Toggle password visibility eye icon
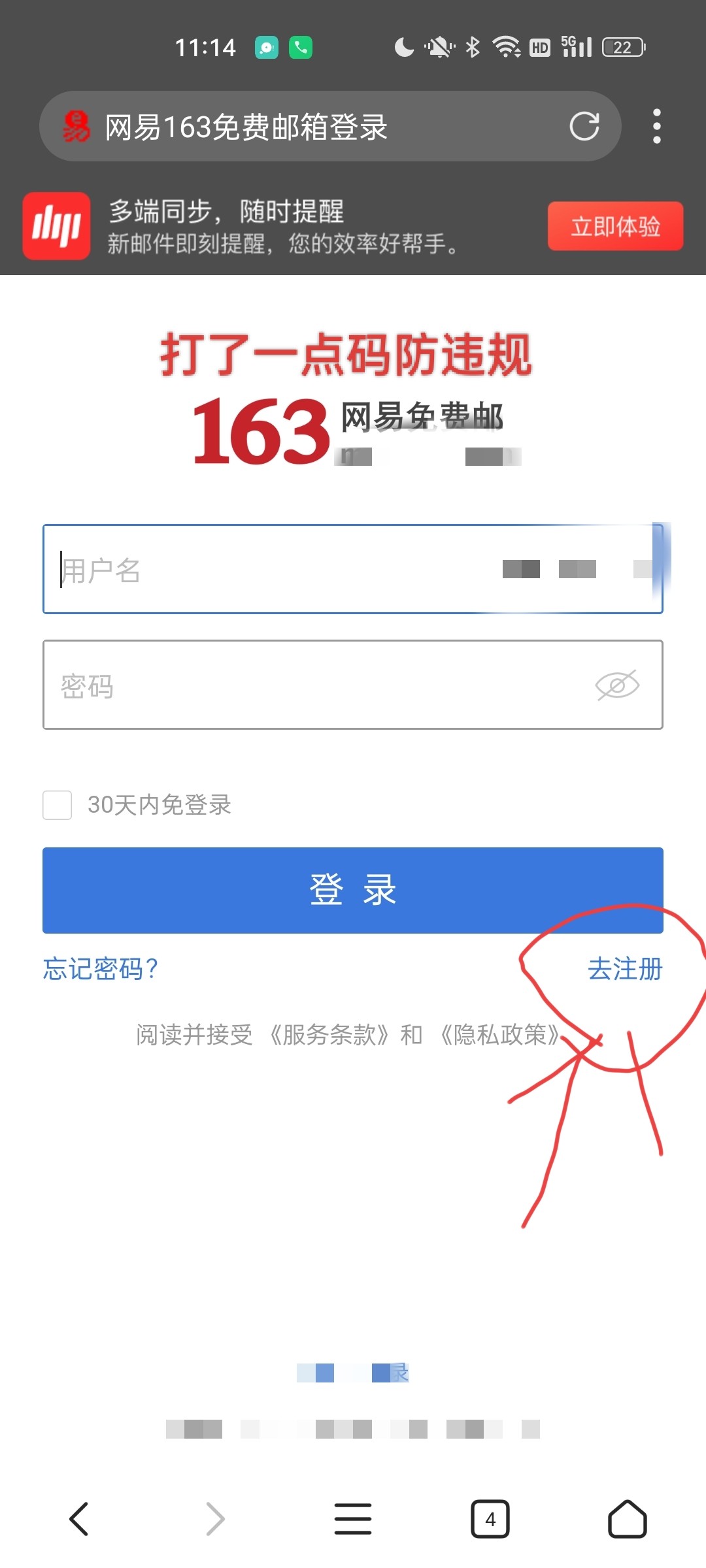Viewport: 706px width, 1568px height. tap(617, 685)
